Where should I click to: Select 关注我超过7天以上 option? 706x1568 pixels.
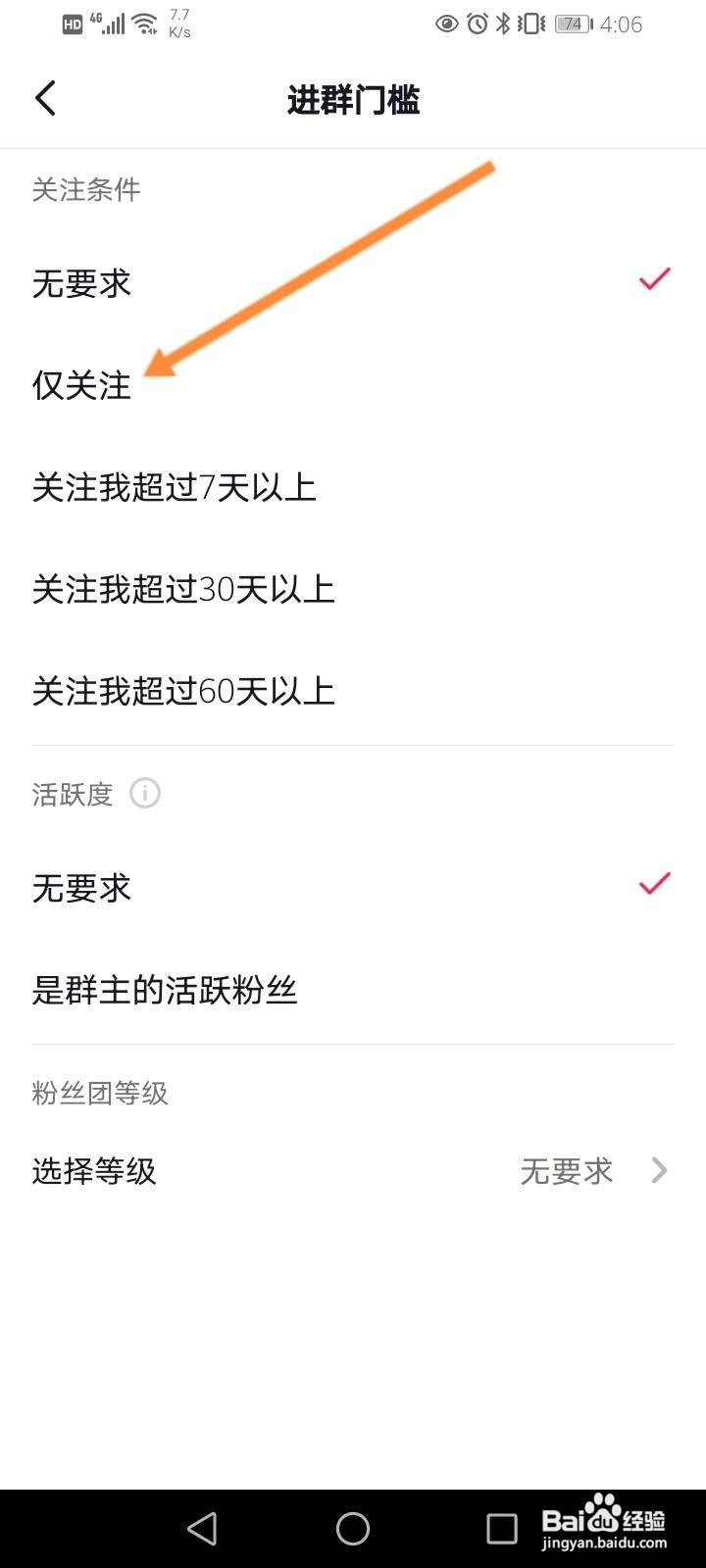click(175, 487)
